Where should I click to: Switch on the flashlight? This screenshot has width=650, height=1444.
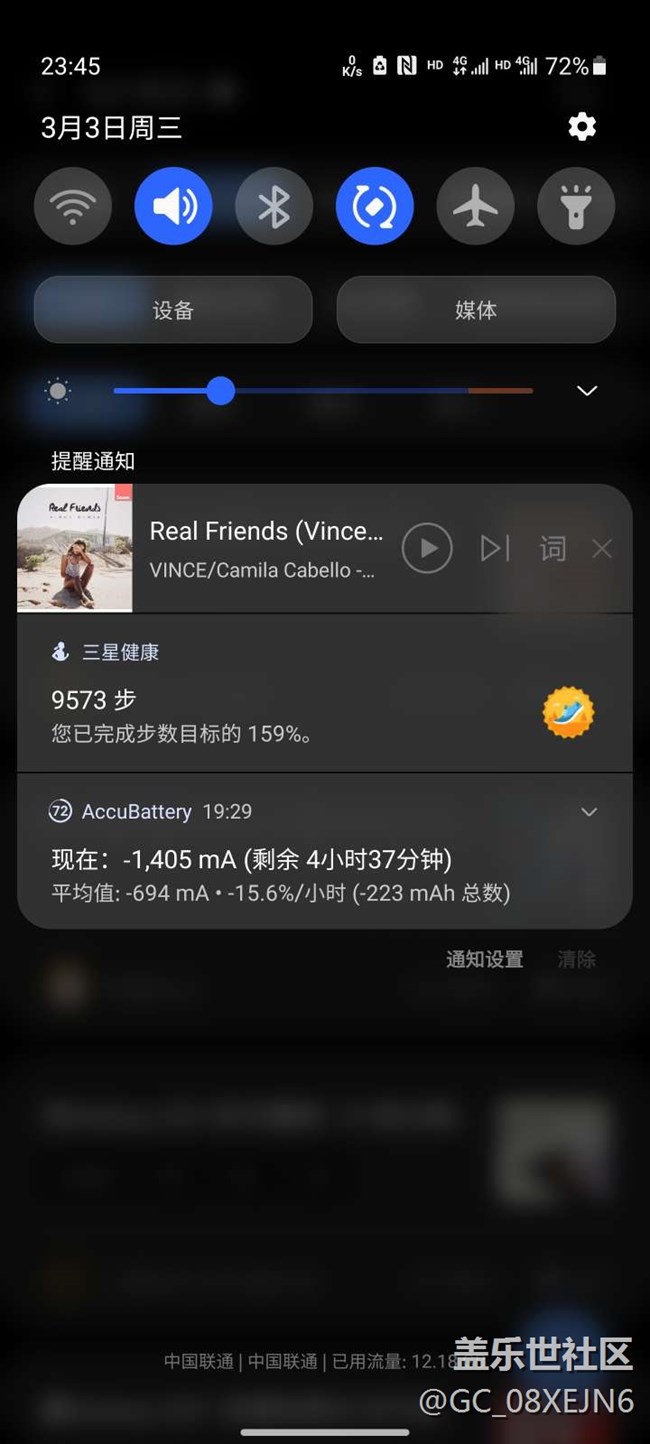[x=576, y=207]
